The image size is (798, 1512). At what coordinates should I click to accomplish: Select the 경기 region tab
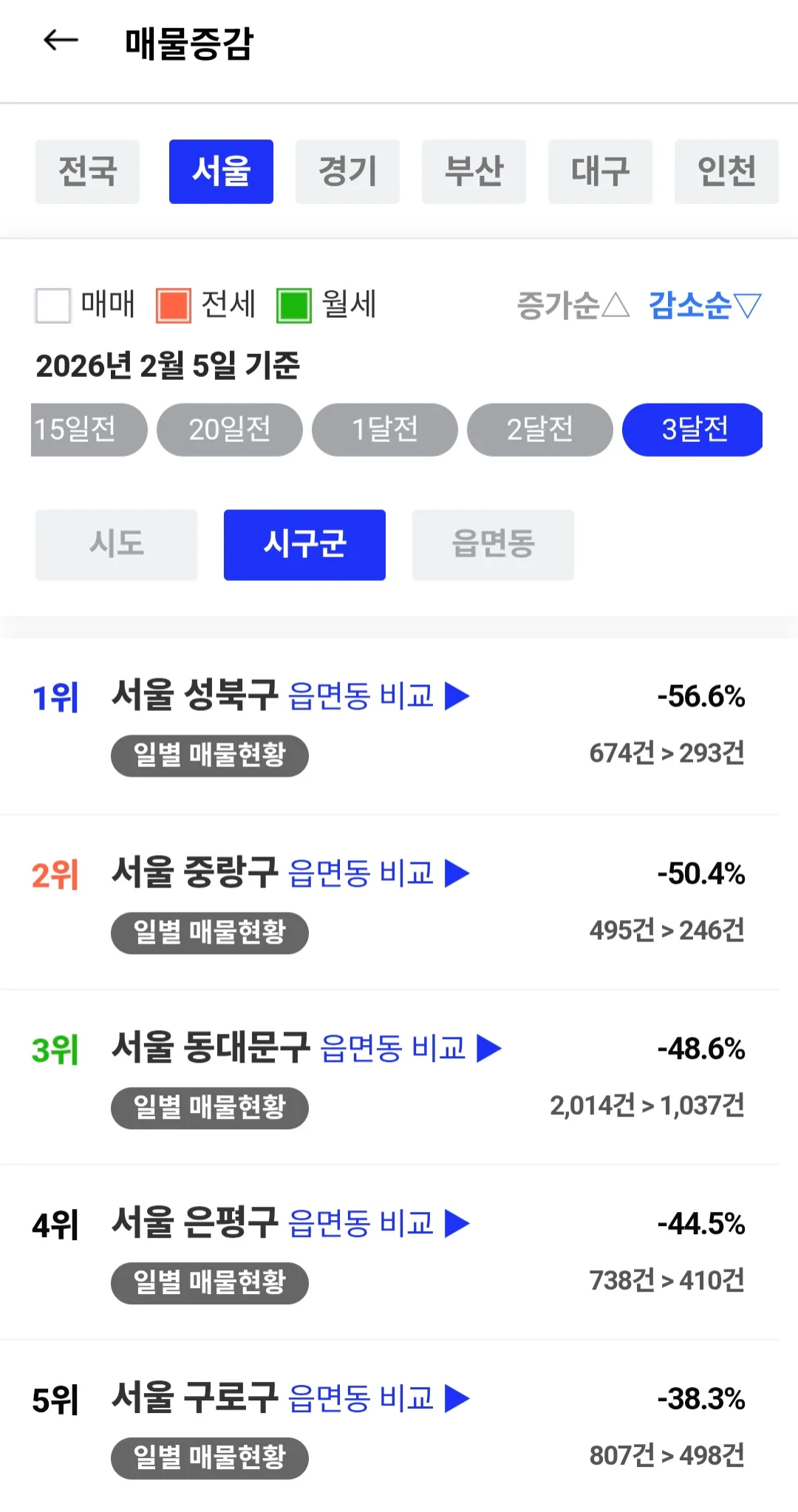[347, 171]
